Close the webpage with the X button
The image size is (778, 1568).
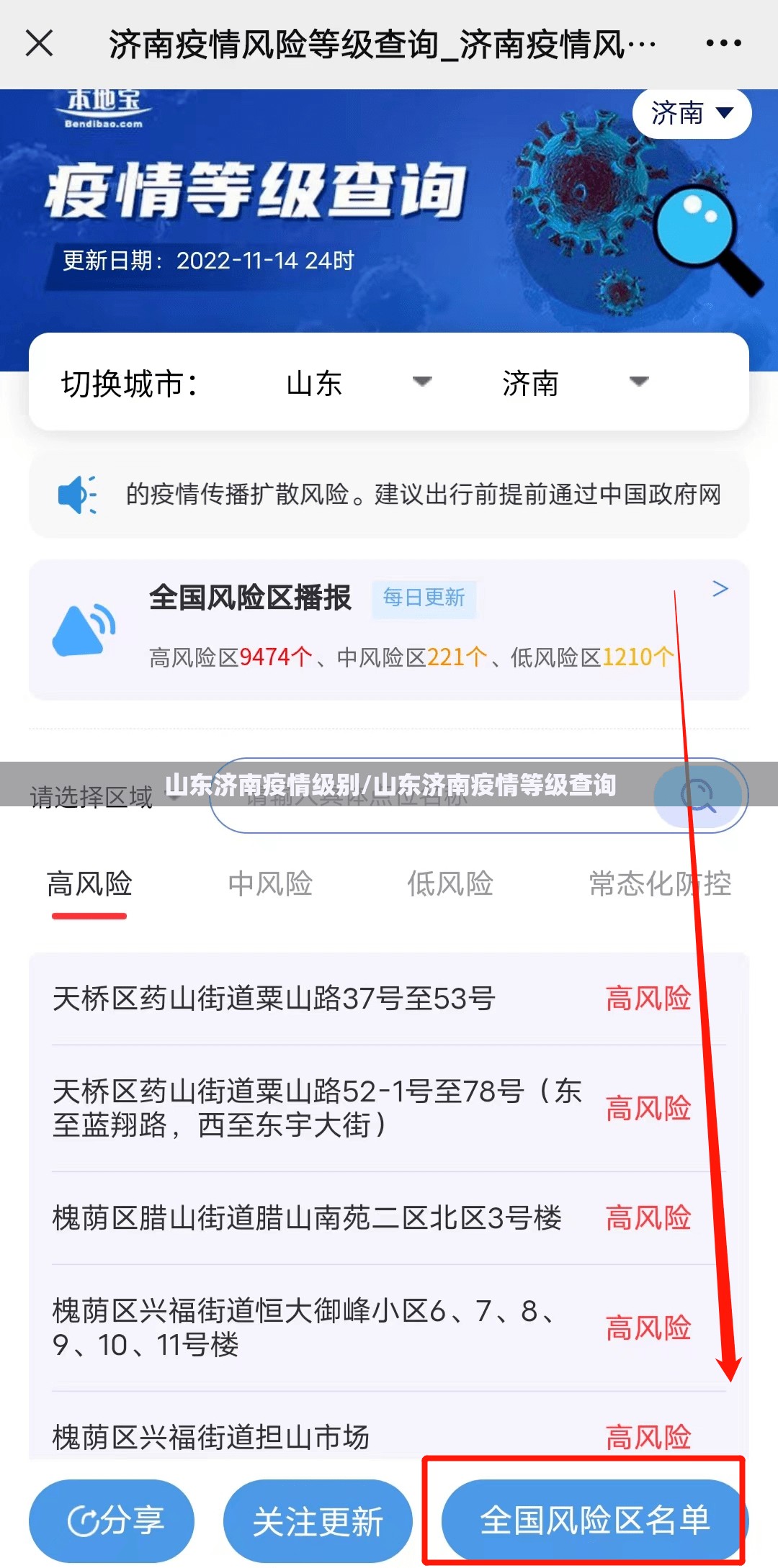(40, 43)
